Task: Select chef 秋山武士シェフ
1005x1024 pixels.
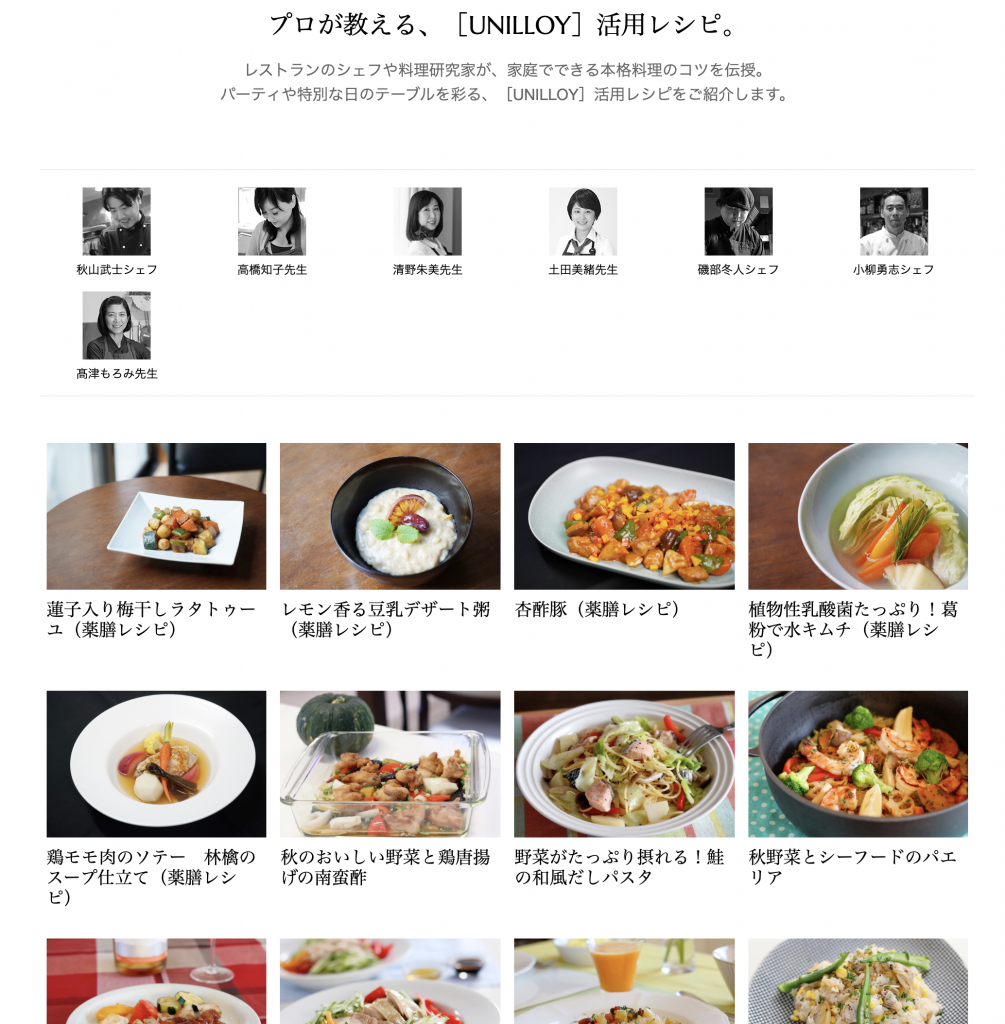Action: [116, 222]
